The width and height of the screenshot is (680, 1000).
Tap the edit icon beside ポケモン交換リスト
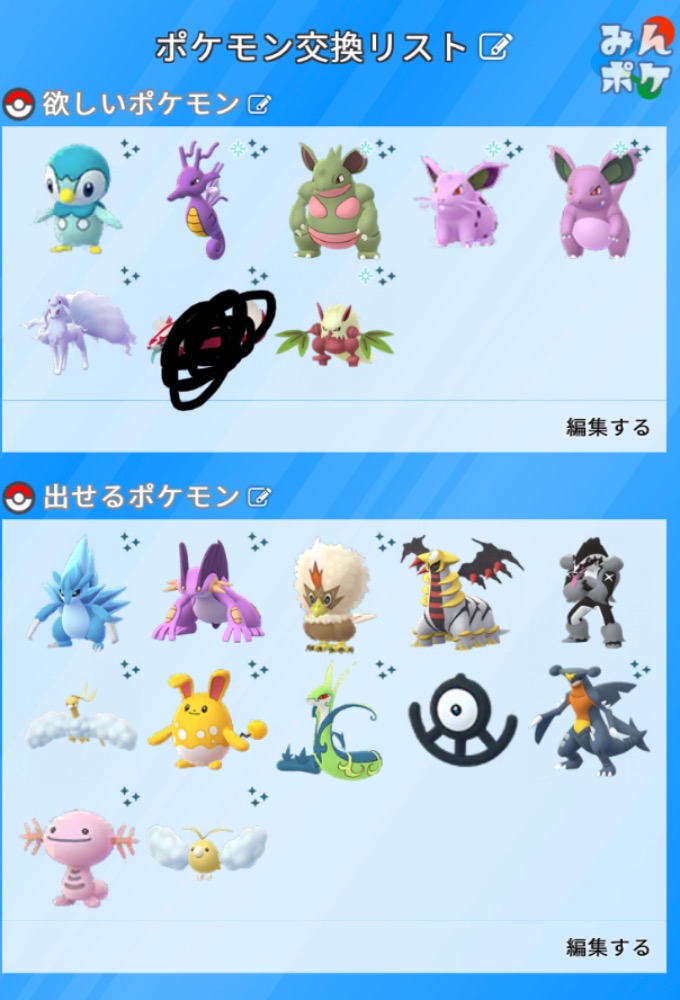tap(496, 46)
